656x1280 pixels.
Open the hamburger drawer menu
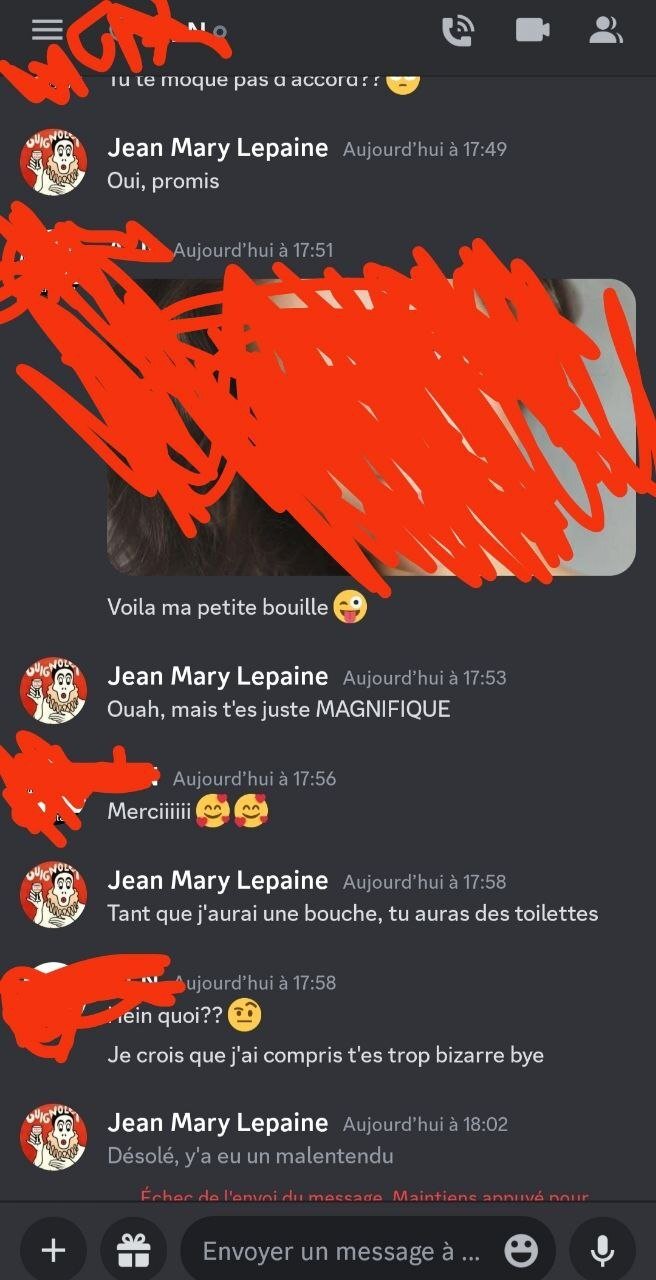(x=47, y=30)
